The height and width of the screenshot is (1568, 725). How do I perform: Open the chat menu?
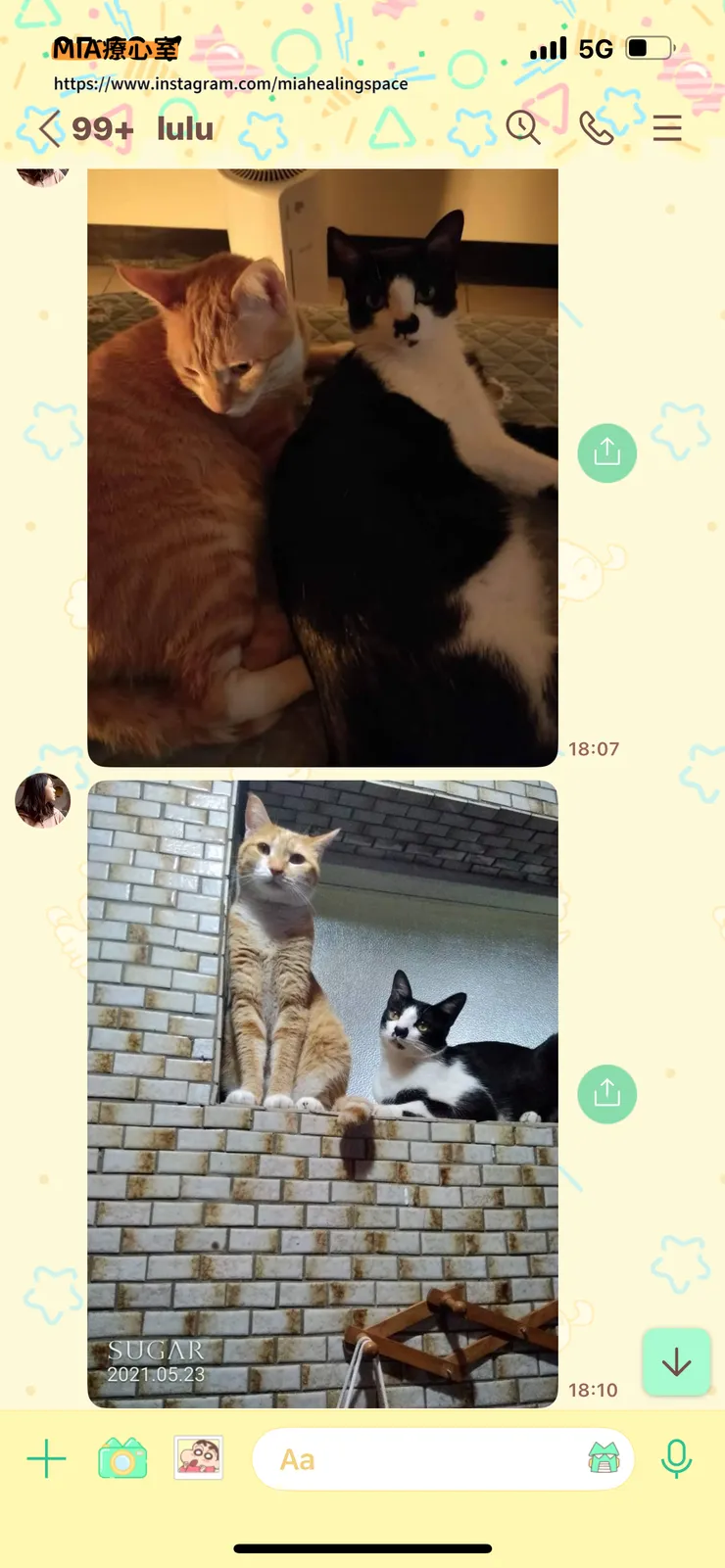pyautogui.click(x=667, y=127)
